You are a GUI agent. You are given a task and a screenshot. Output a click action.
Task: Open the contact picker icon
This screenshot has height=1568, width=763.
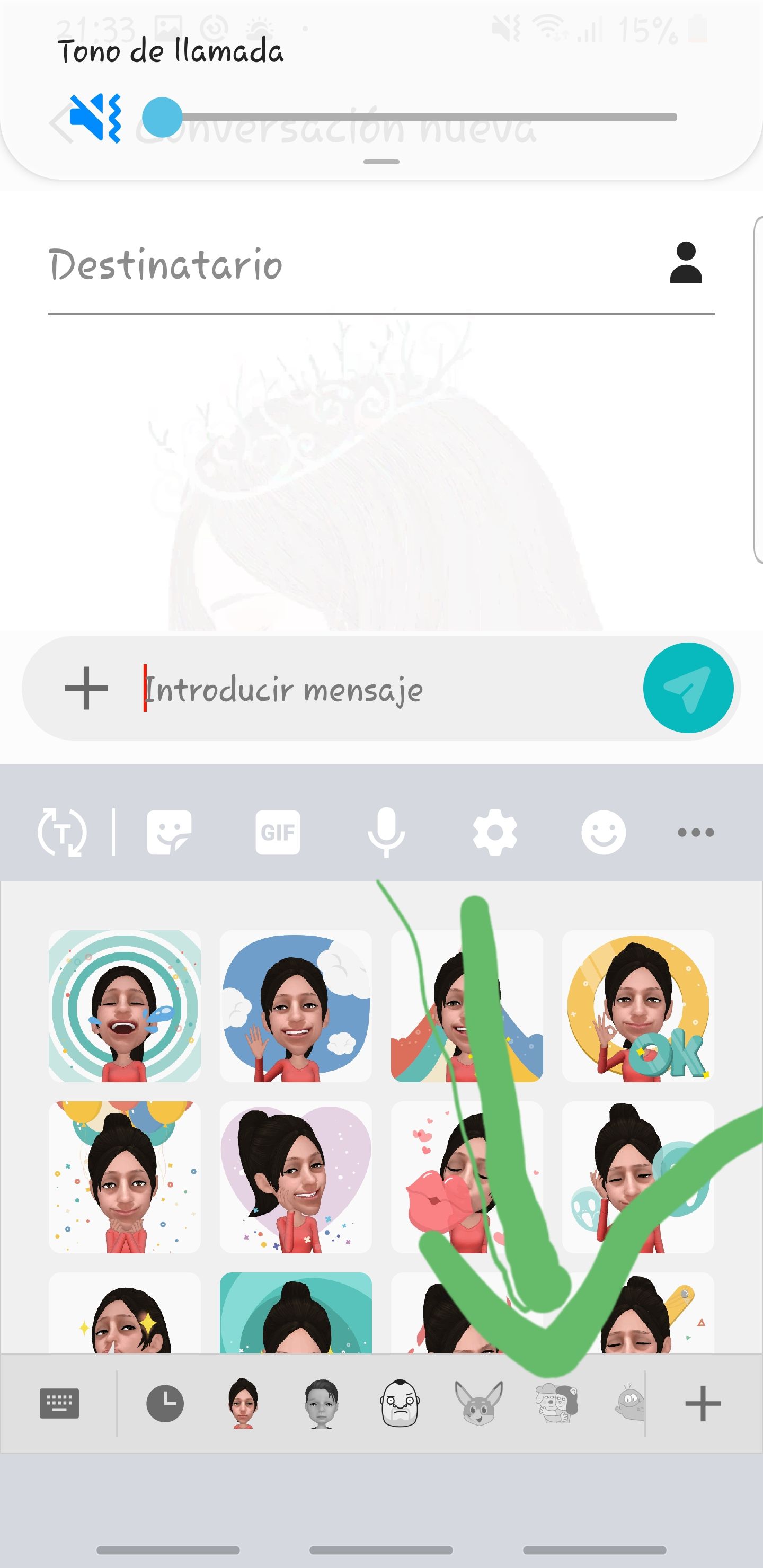tap(686, 263)
